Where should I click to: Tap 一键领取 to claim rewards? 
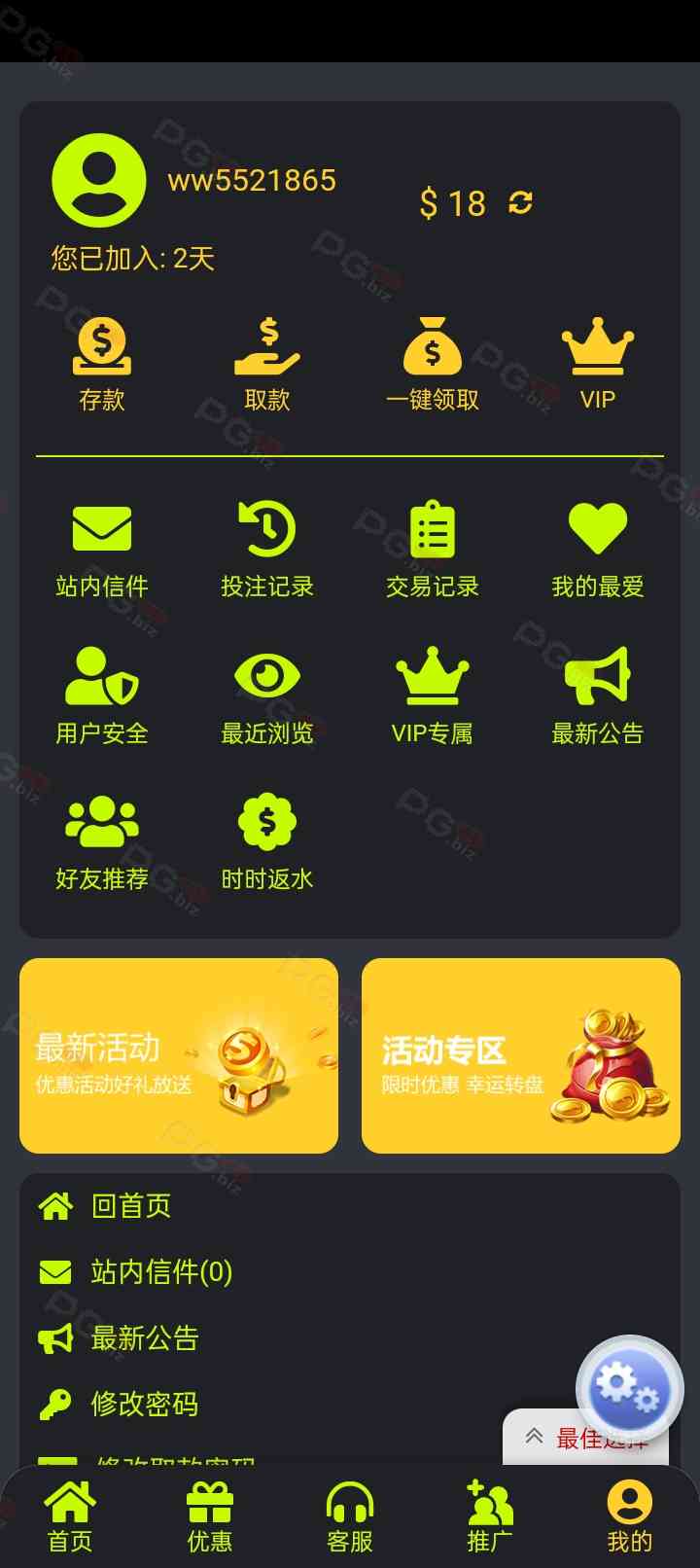coord(433,364)
